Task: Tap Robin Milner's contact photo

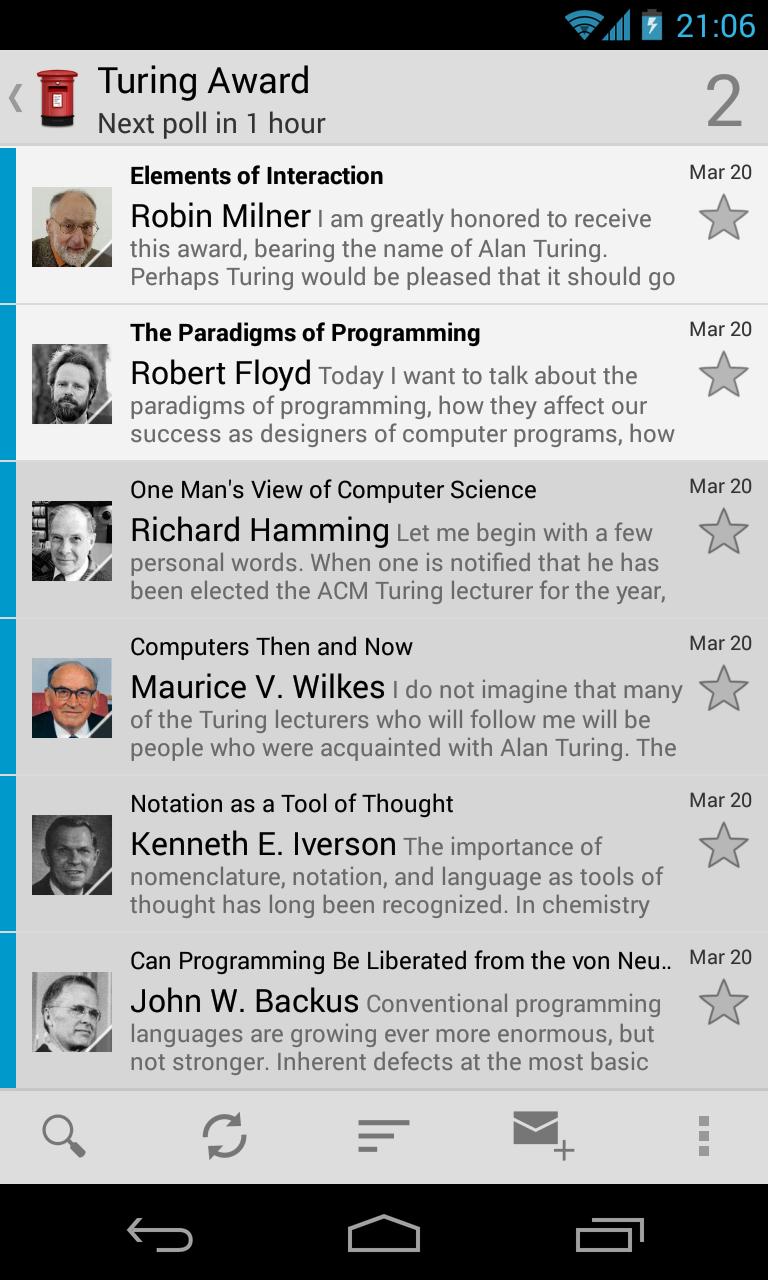Action: click(72, 227)
